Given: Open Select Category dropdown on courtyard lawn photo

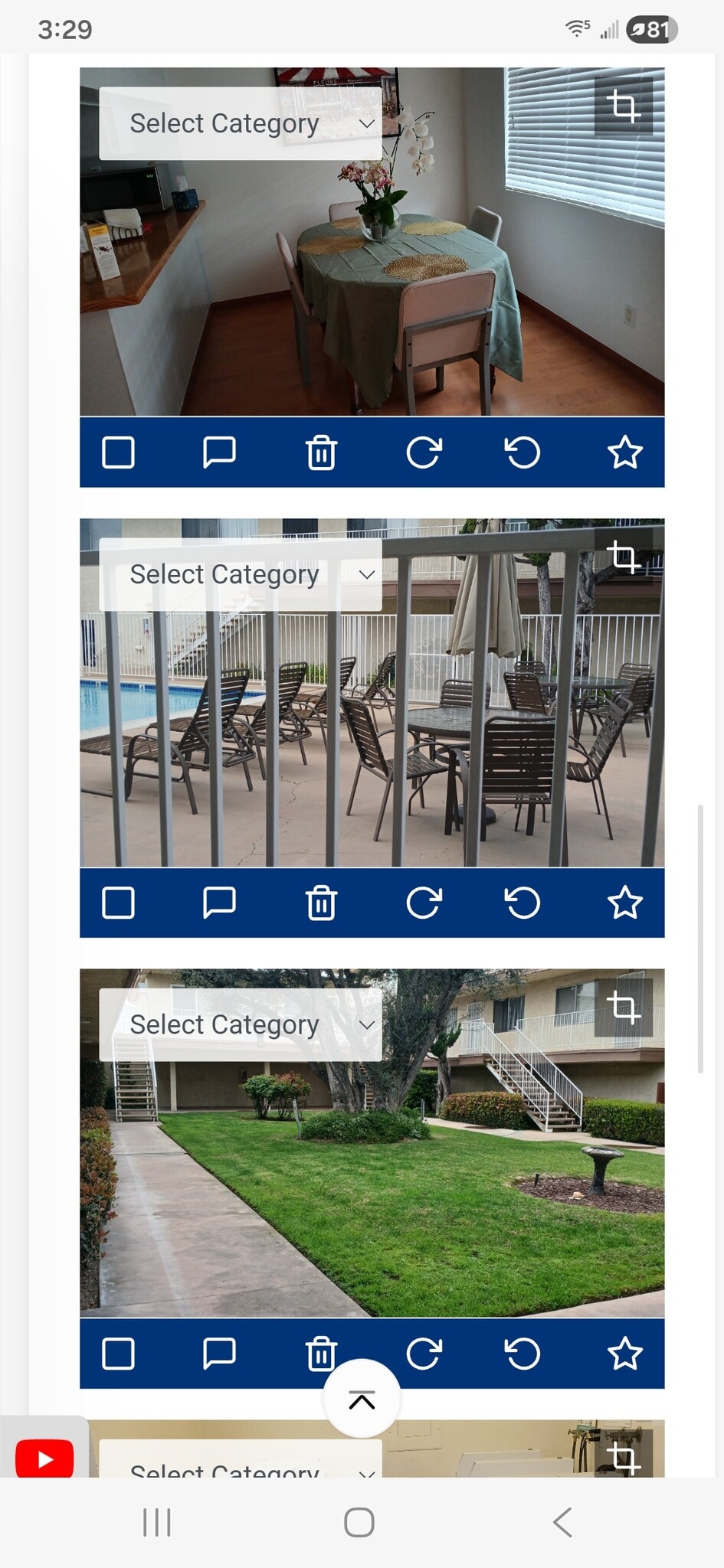Looking at the screenshot, I should [x=241, y=1024].
